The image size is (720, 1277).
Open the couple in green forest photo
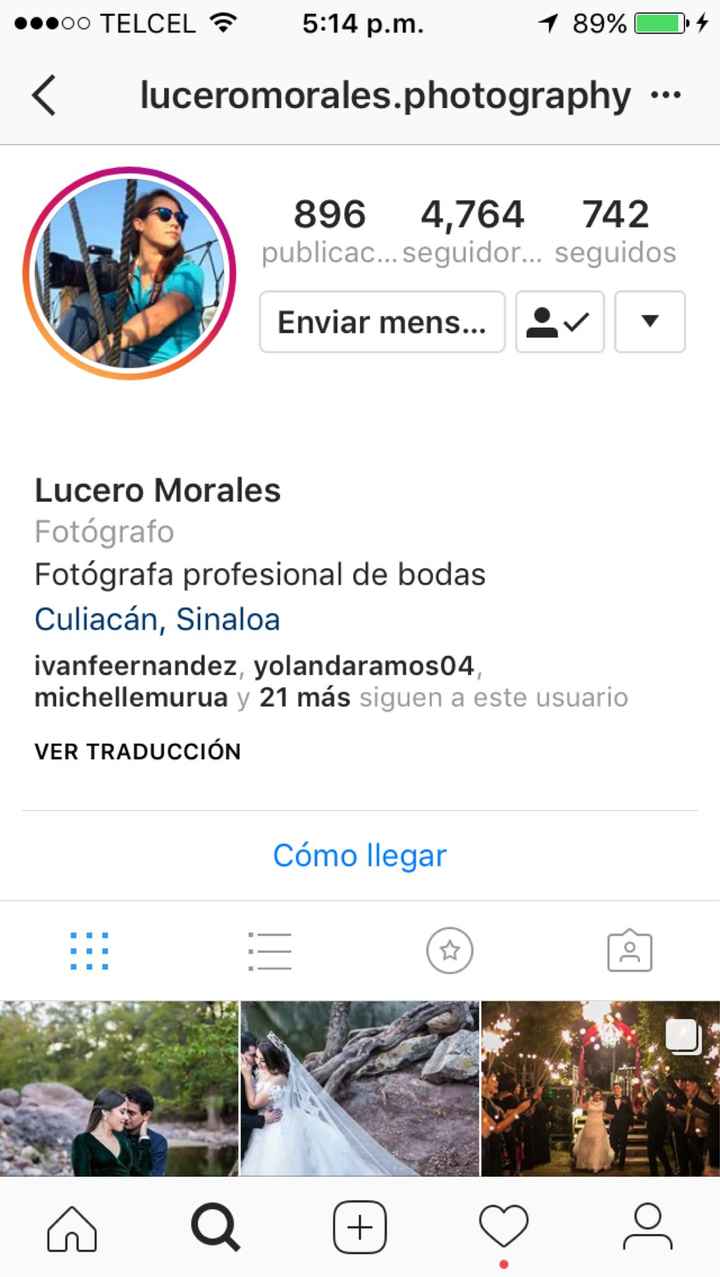[x=119, y=1088]
